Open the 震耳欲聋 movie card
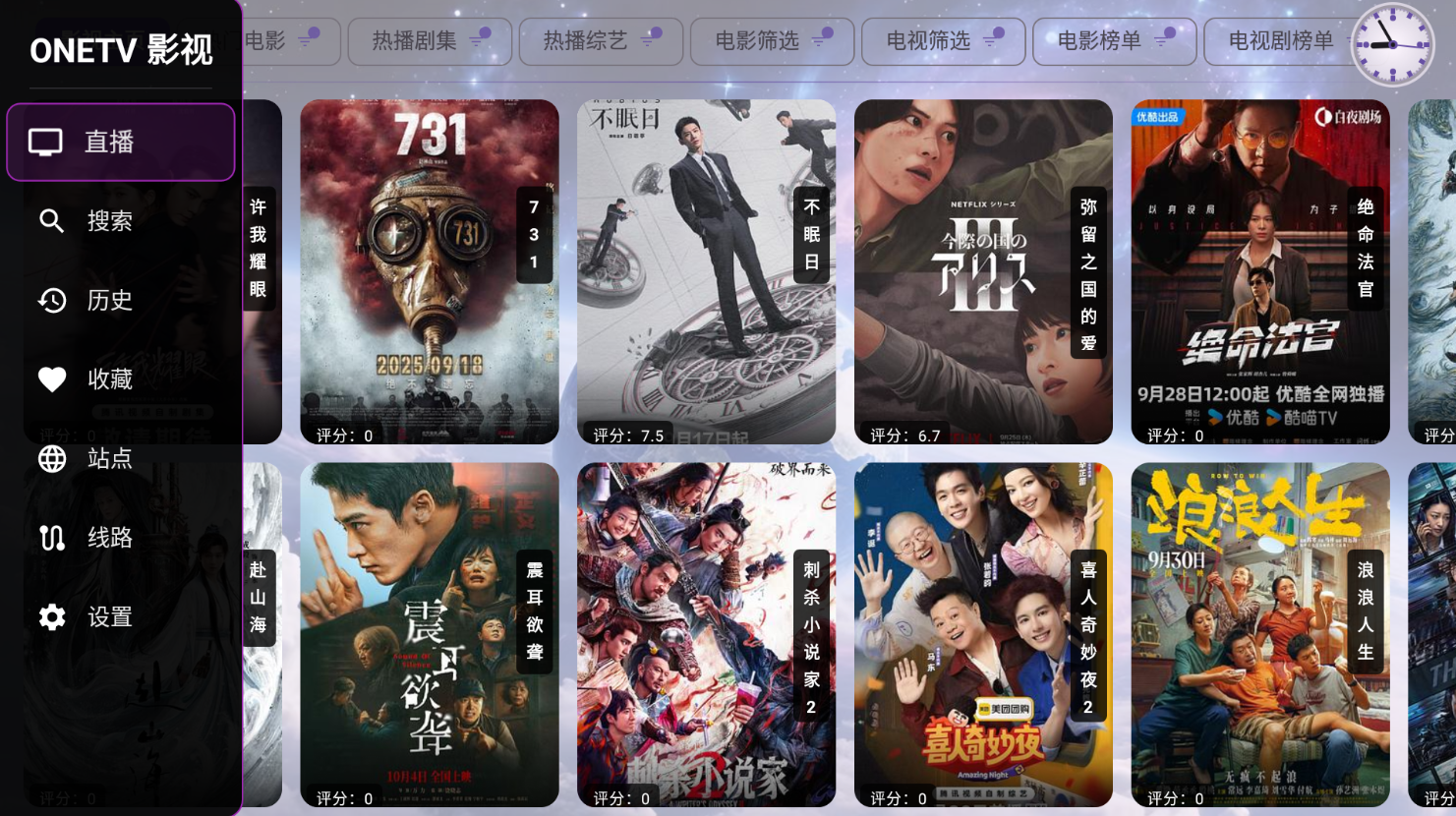The height and width of the screenshot is (816, 1456). (429, 634)
